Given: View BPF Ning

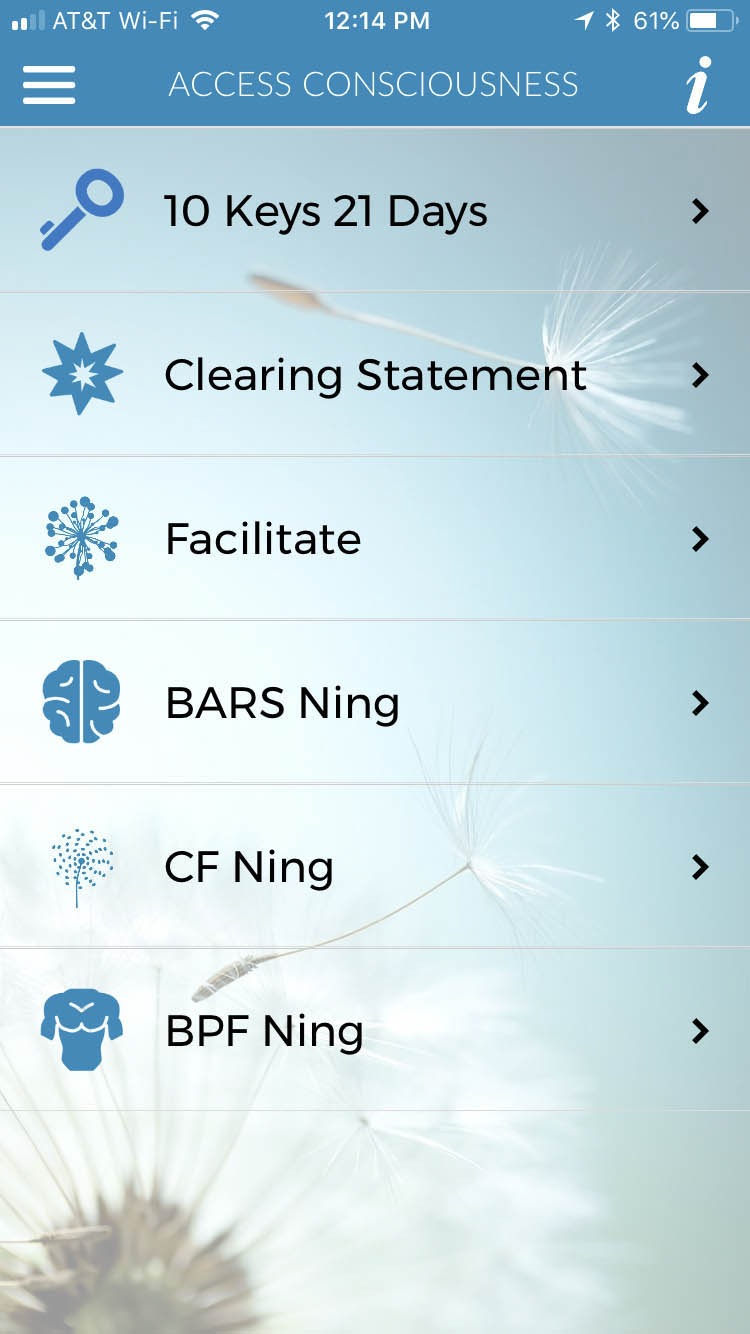Looking at the screenshot, I should (x=375, y=1031).
